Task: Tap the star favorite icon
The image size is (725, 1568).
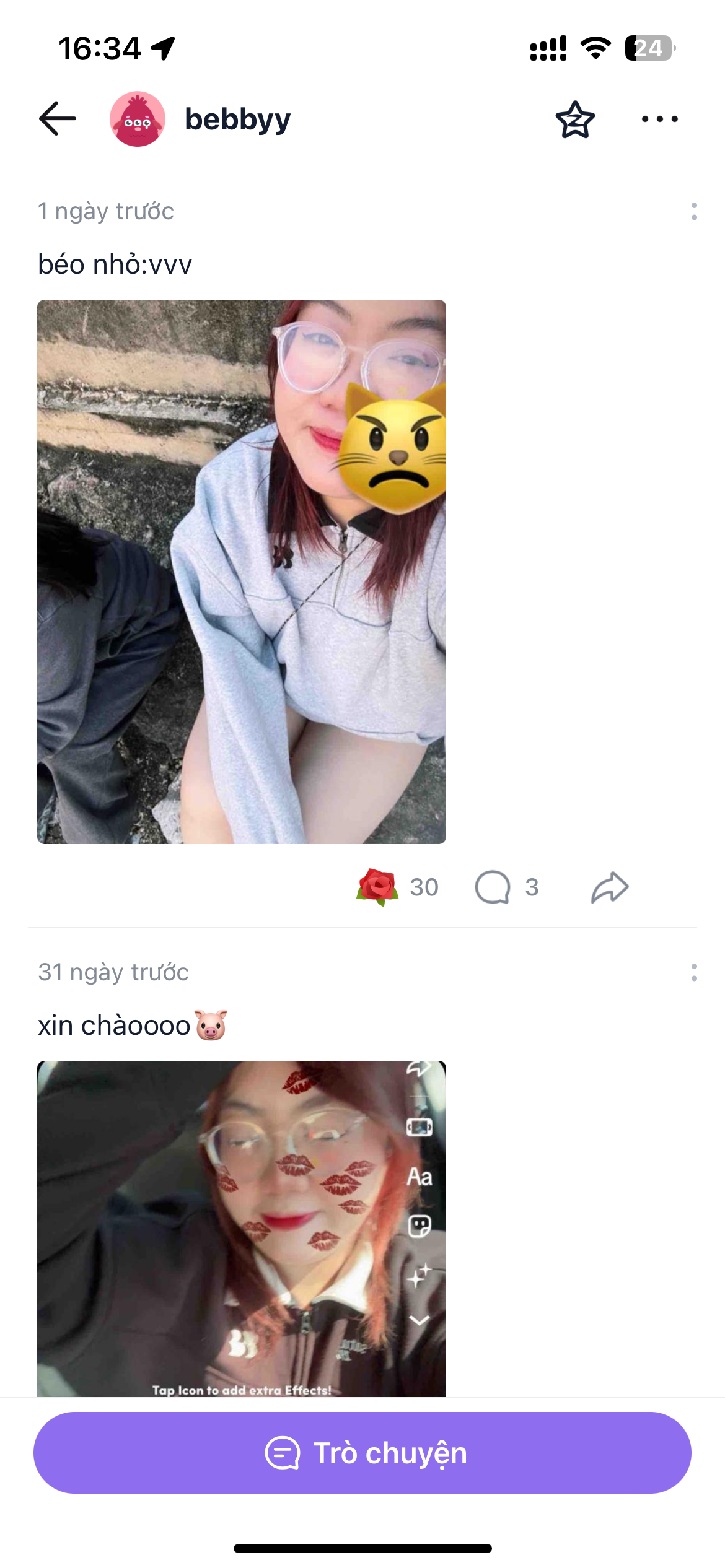Action: tap(575, 120)
